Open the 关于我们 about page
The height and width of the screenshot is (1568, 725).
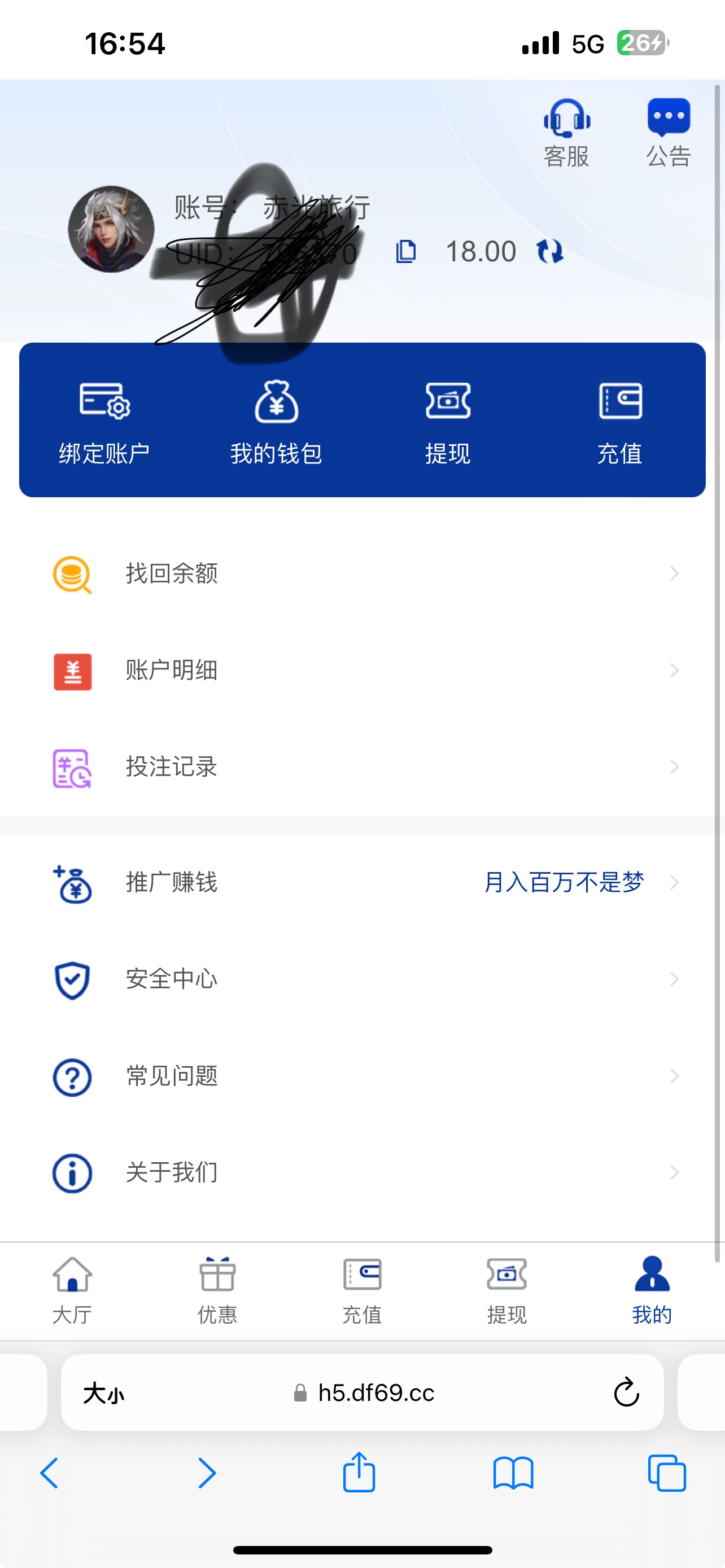[x=362, y=1172]
